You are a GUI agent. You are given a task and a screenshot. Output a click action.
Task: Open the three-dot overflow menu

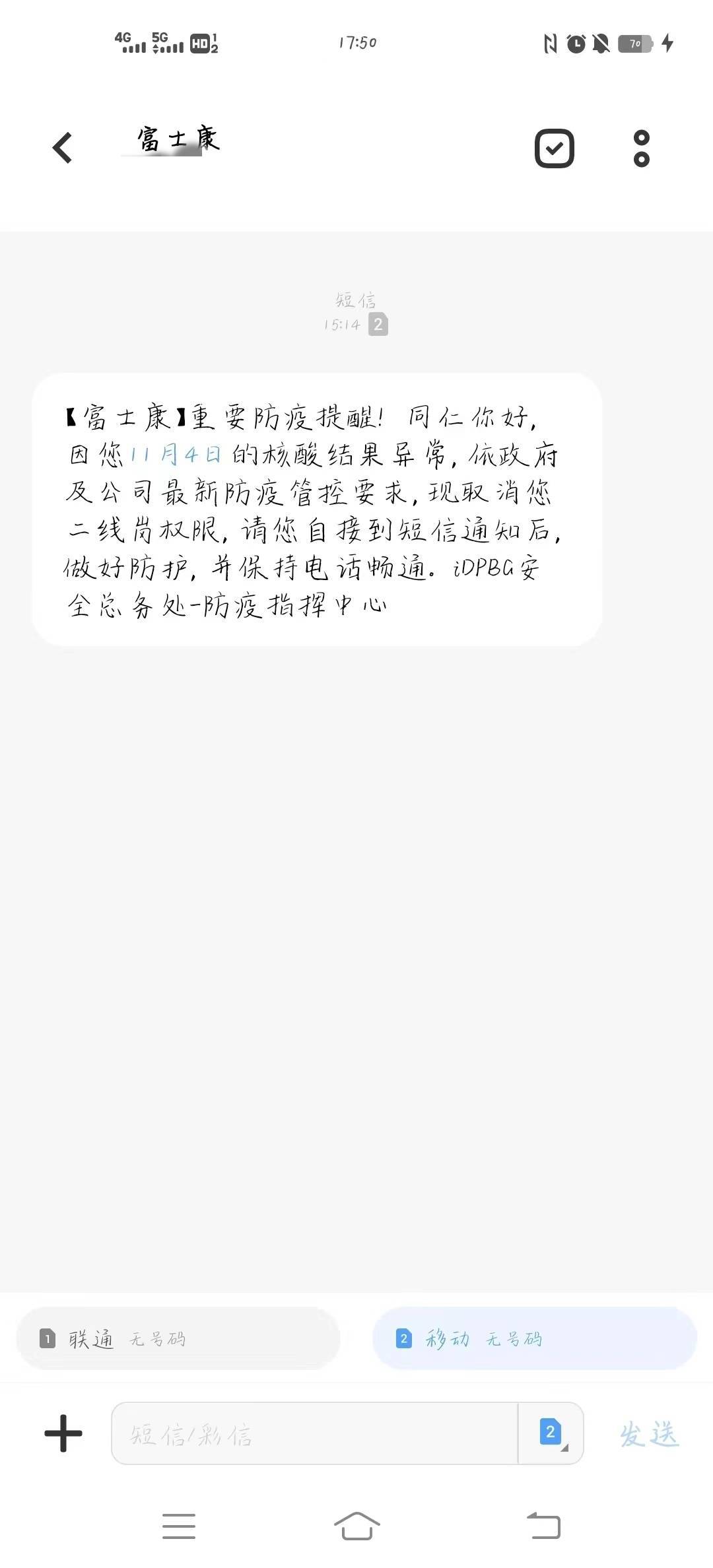[641, 148]
